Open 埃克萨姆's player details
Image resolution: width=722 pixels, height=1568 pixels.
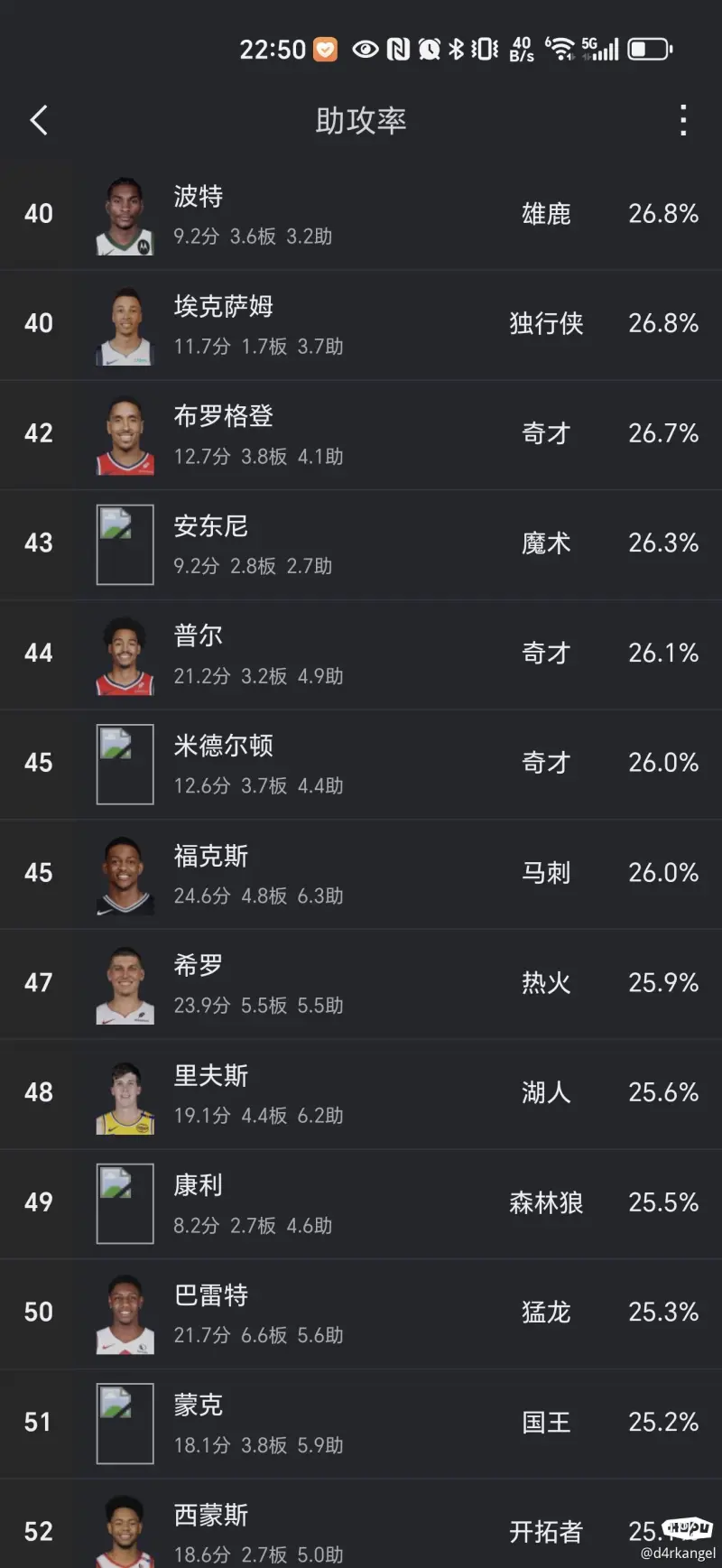point(361,325)
